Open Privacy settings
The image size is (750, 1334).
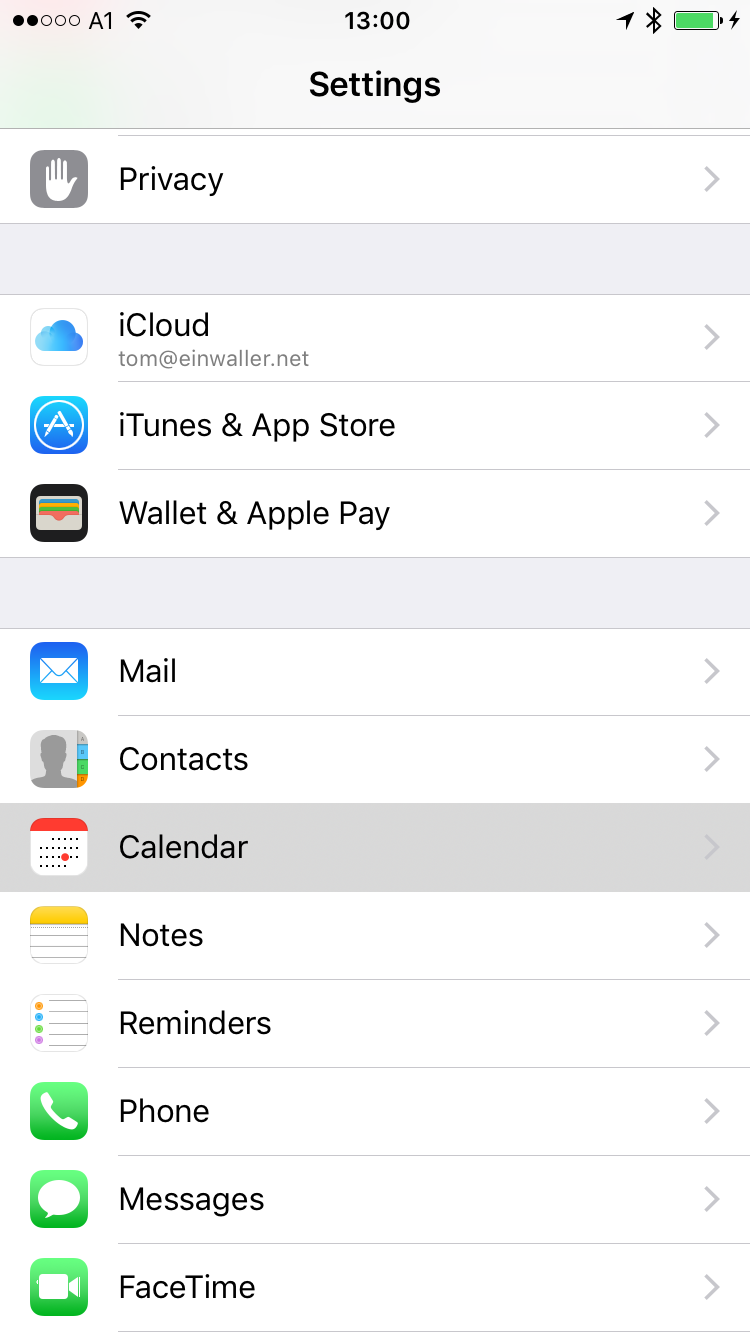(375, 180)
